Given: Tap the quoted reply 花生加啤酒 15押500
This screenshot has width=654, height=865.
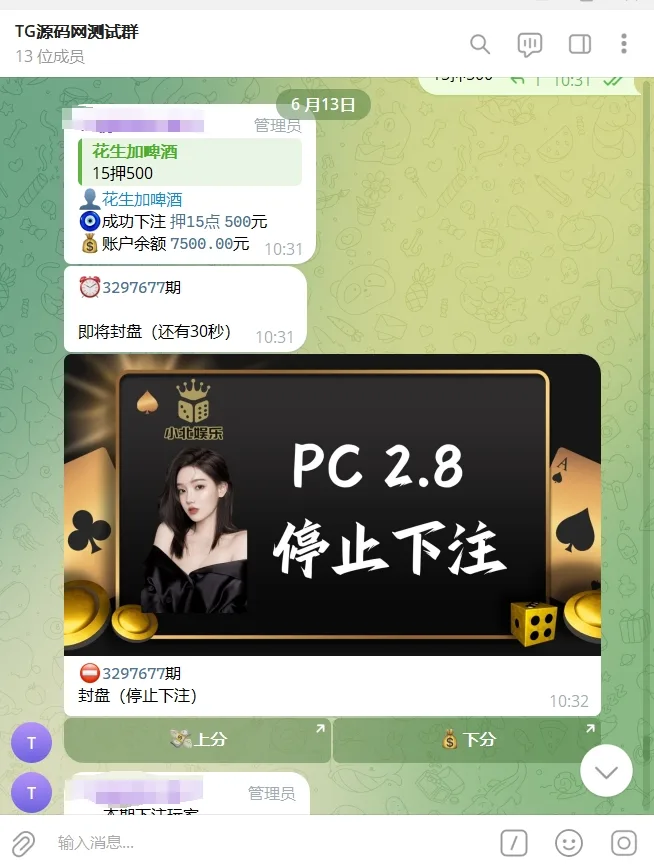Looking at the screenshot, I should point(190,162).
